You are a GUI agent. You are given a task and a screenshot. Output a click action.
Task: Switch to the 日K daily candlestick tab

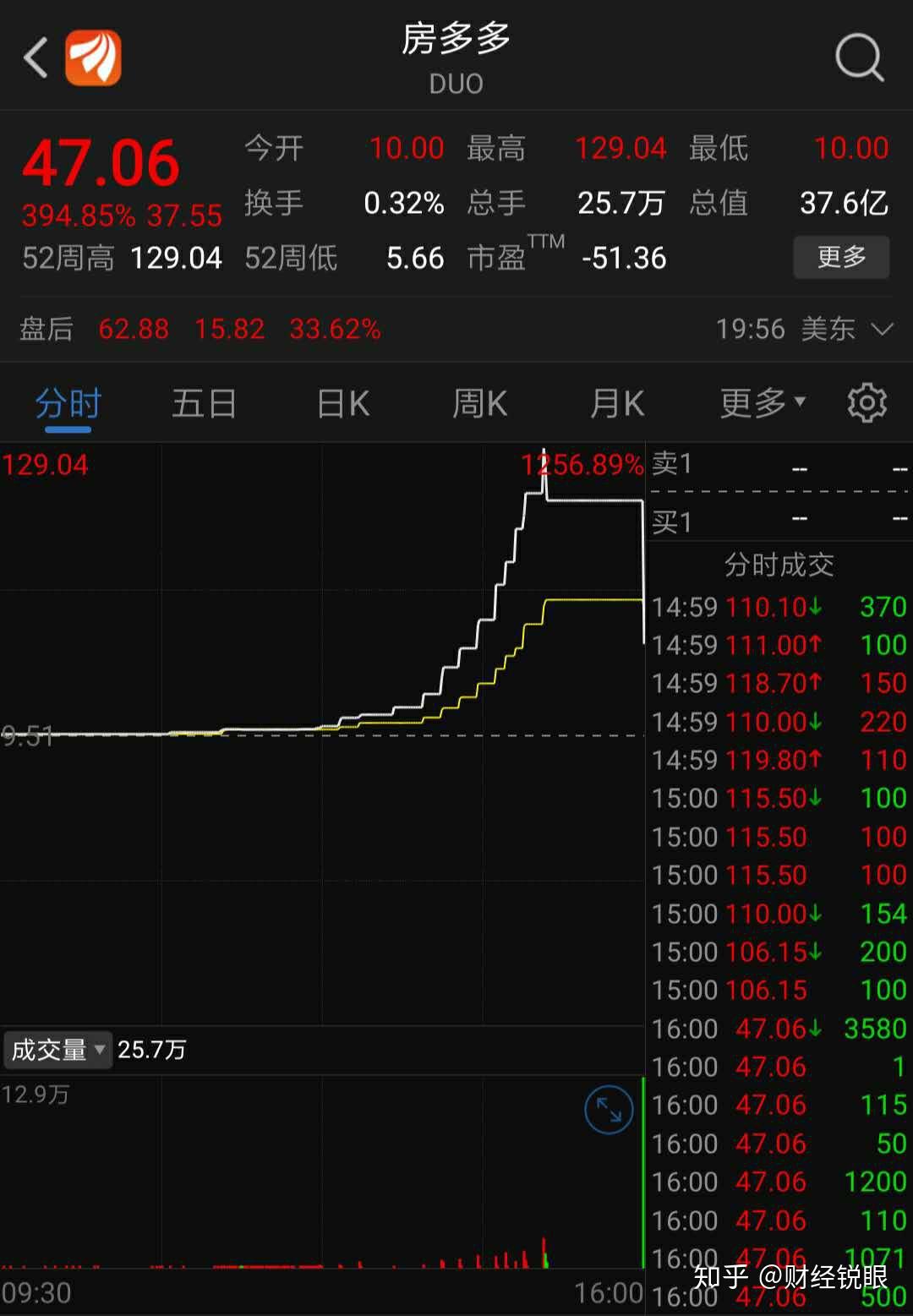(x=342, y=403)
